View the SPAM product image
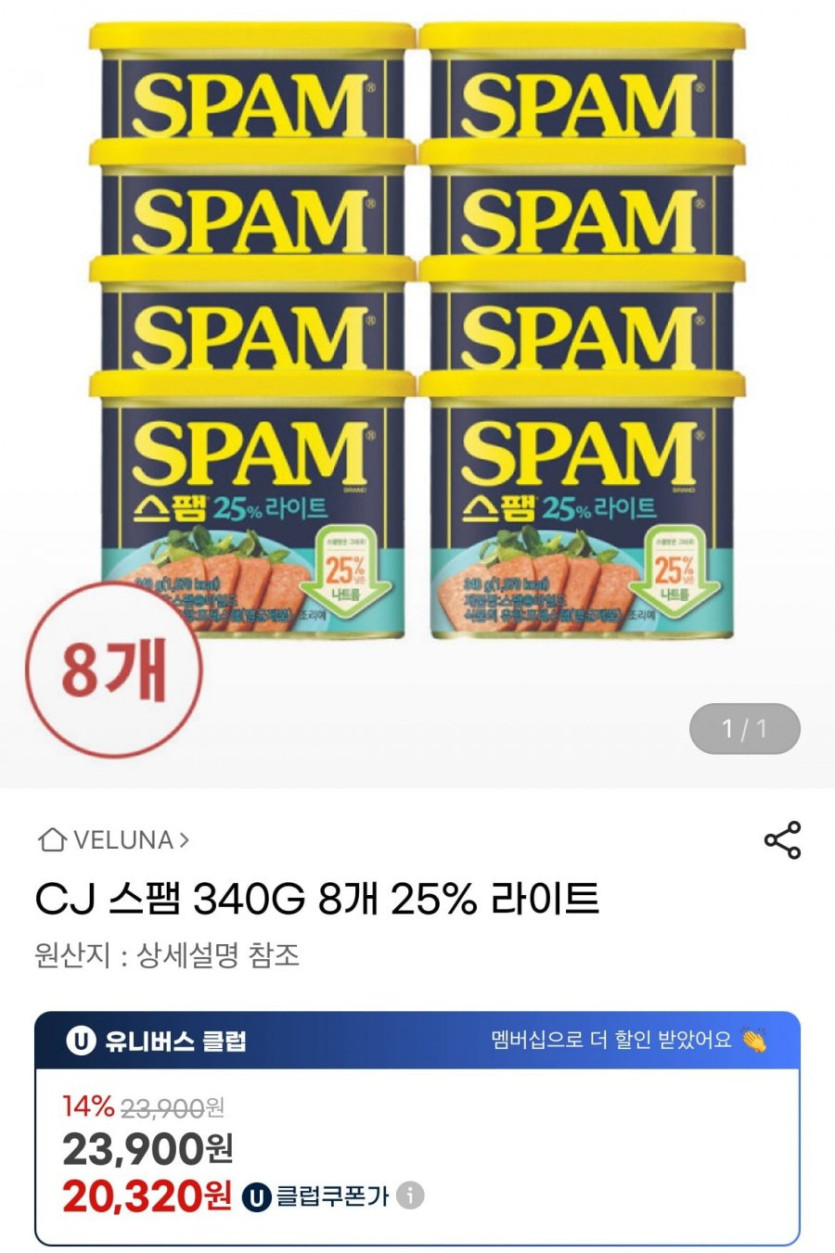The width and height of the screenshot is (835, 1253). (417, 330)
